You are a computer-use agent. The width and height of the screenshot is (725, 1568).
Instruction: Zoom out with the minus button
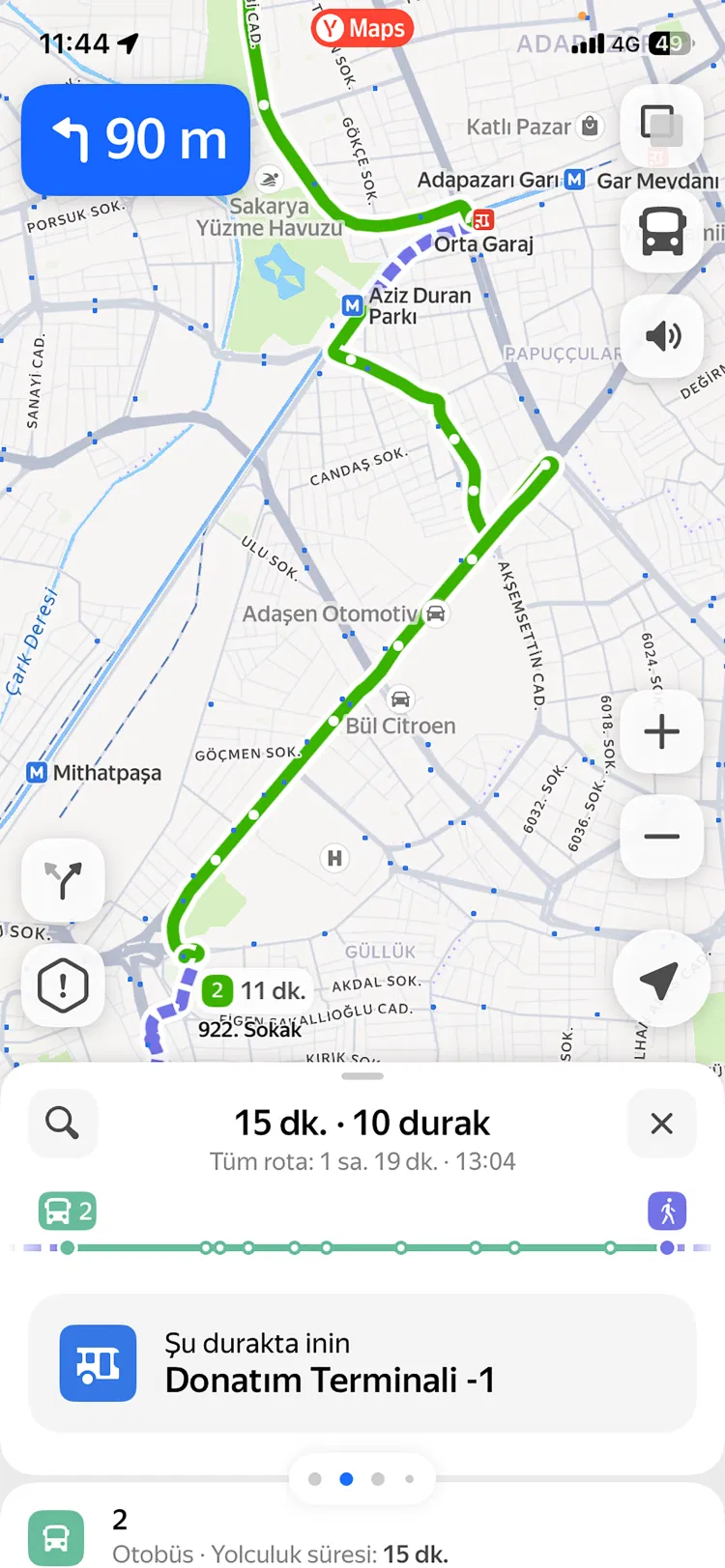click(662, 837)
